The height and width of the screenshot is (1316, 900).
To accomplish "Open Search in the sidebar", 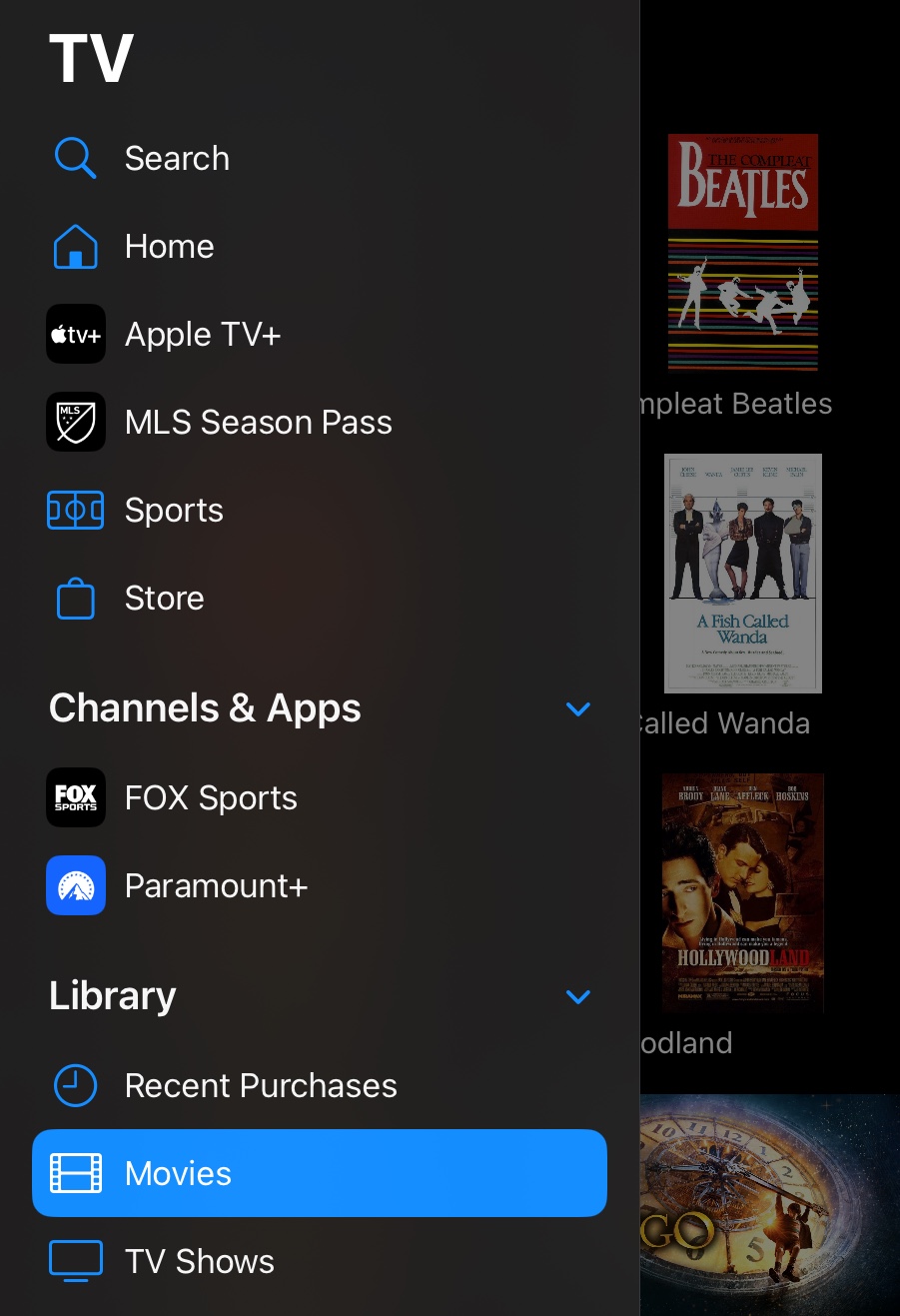I will click(177, 158).
